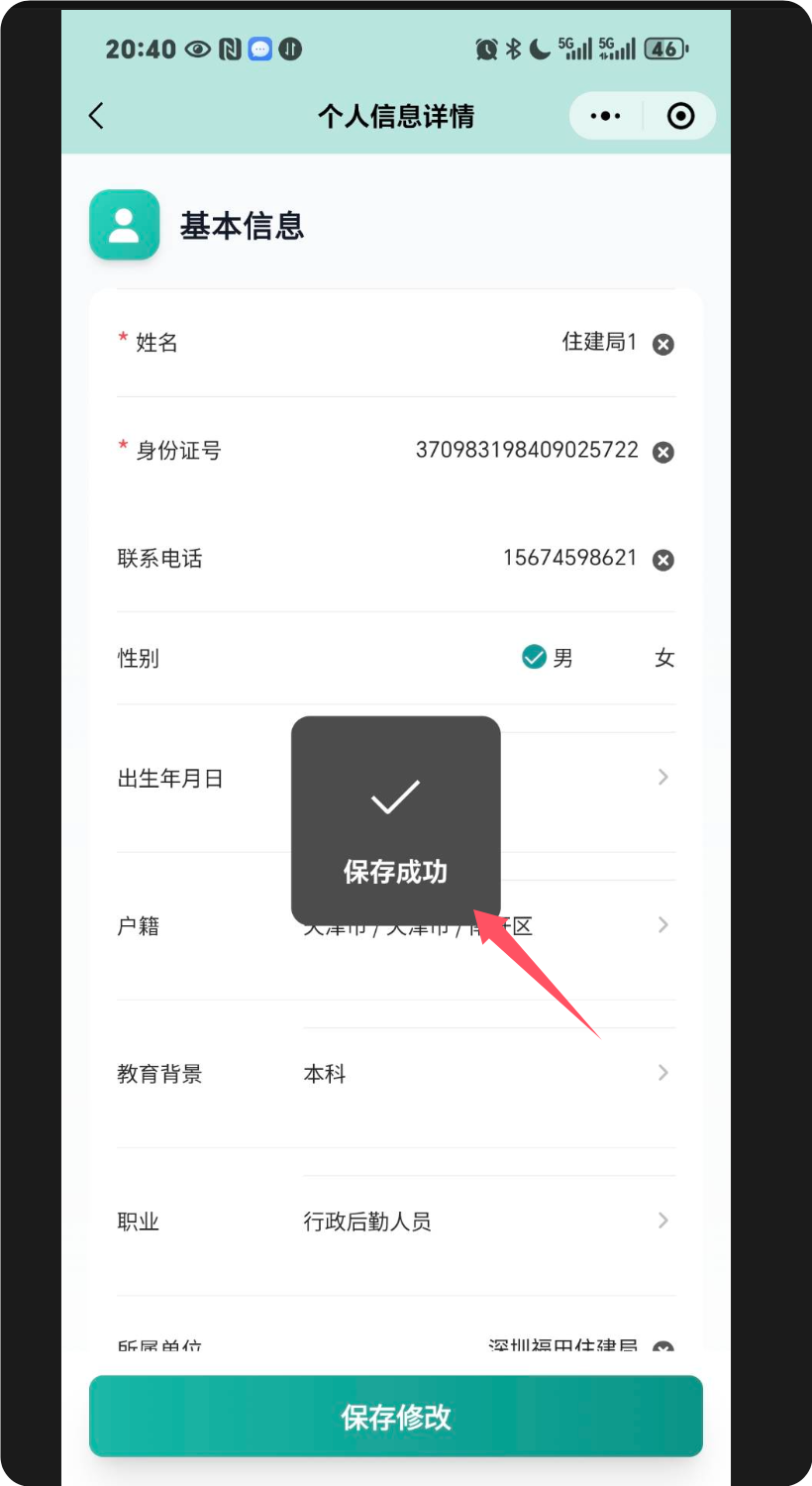
Task: Open the mini program more menu
Action: (605, 116)
